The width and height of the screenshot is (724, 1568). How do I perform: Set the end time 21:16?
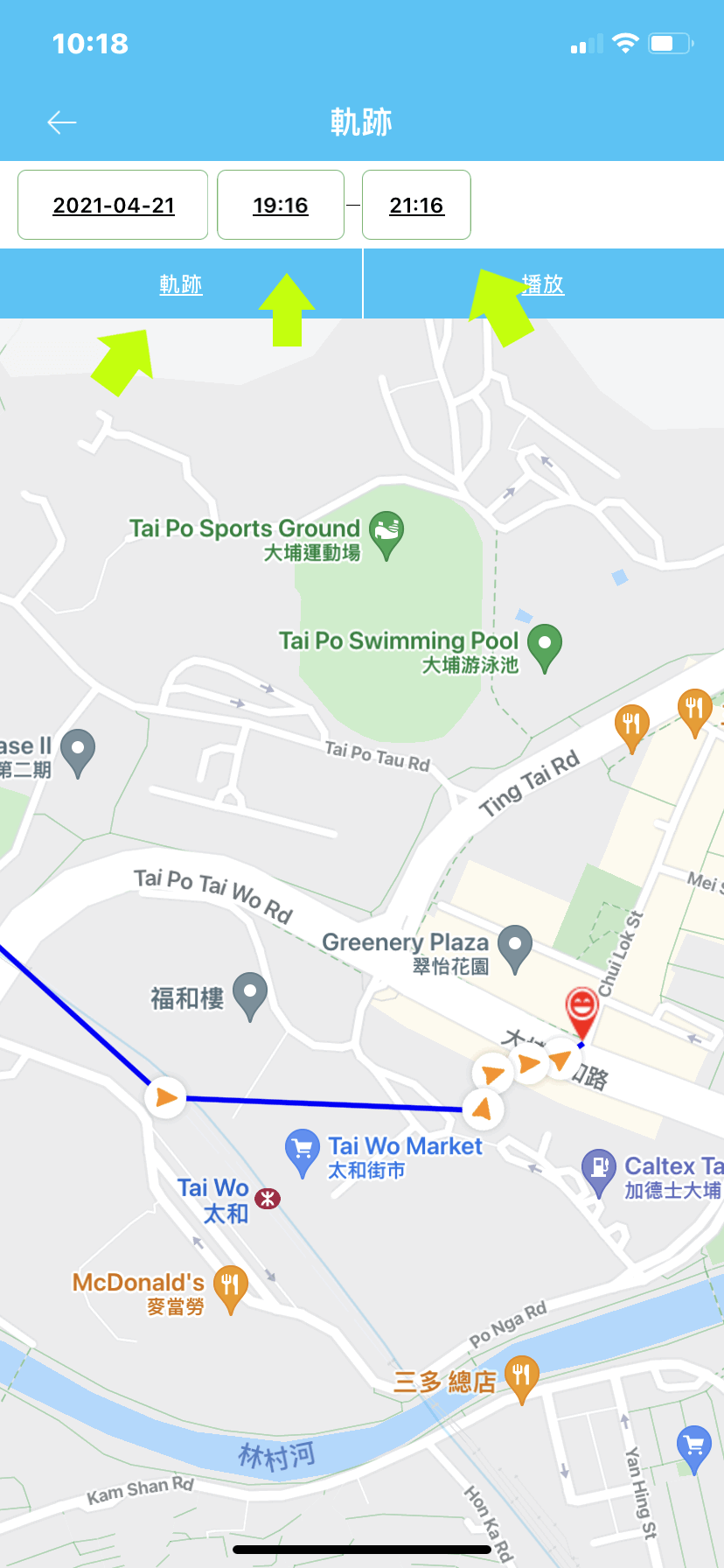tap(416, 206)
